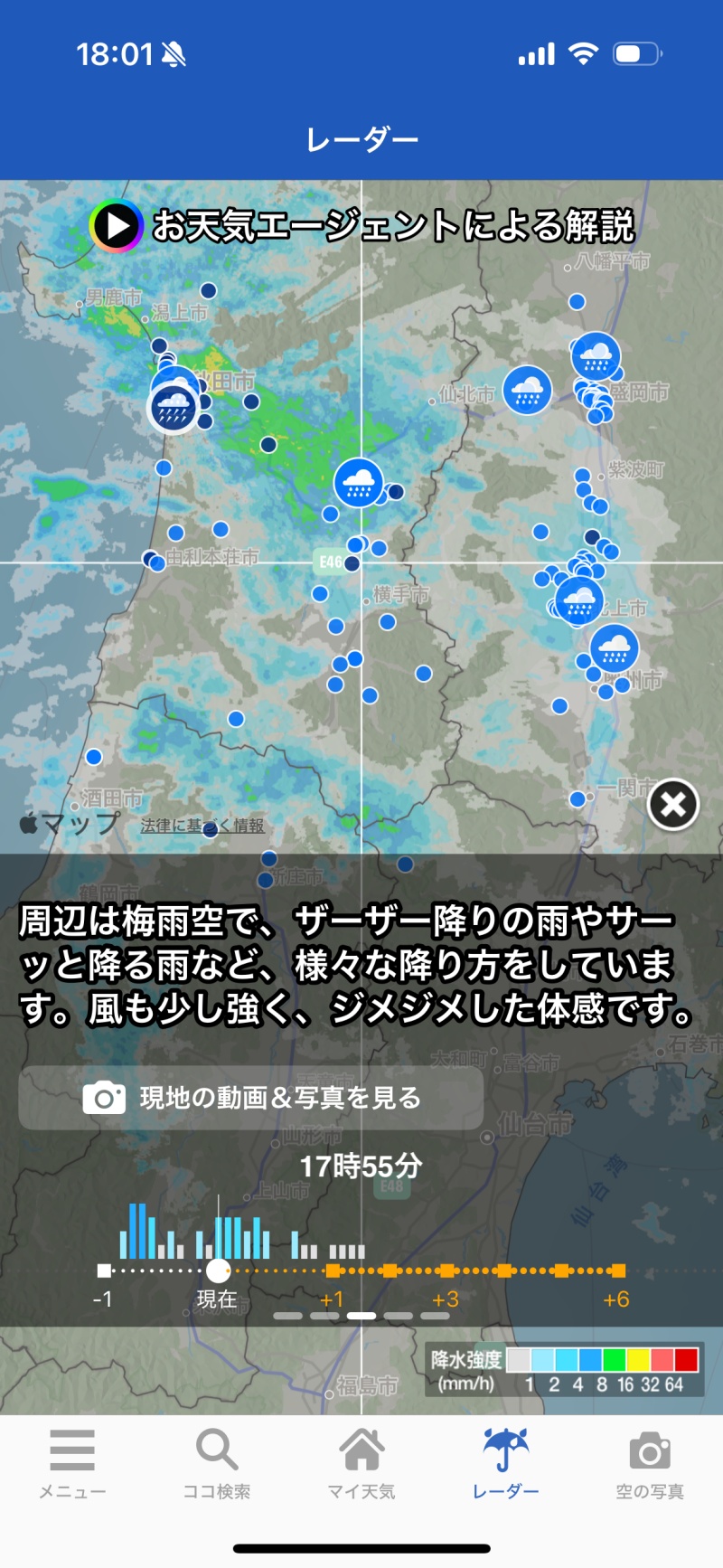Open the 空の写真 tab
The width and height of the screenshot is (723, 1568).
coord(650,1463)
